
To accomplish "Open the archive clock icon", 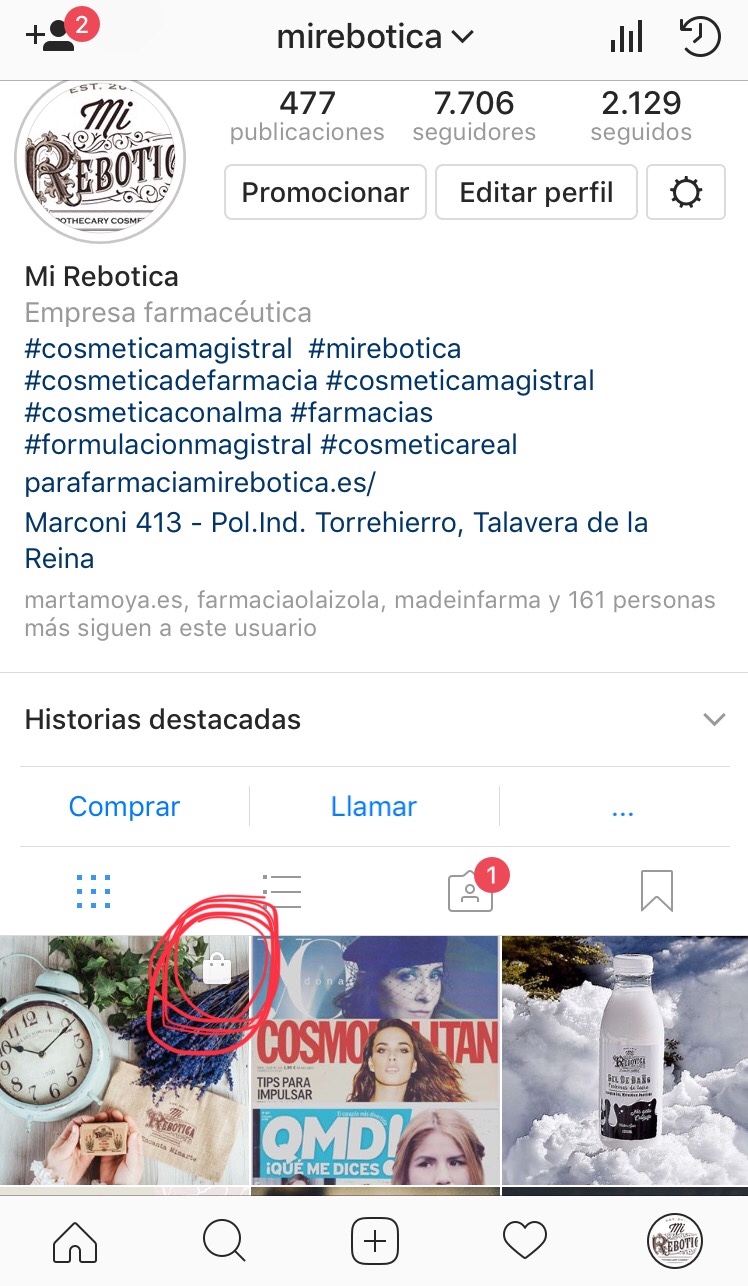I will point(700,37).
